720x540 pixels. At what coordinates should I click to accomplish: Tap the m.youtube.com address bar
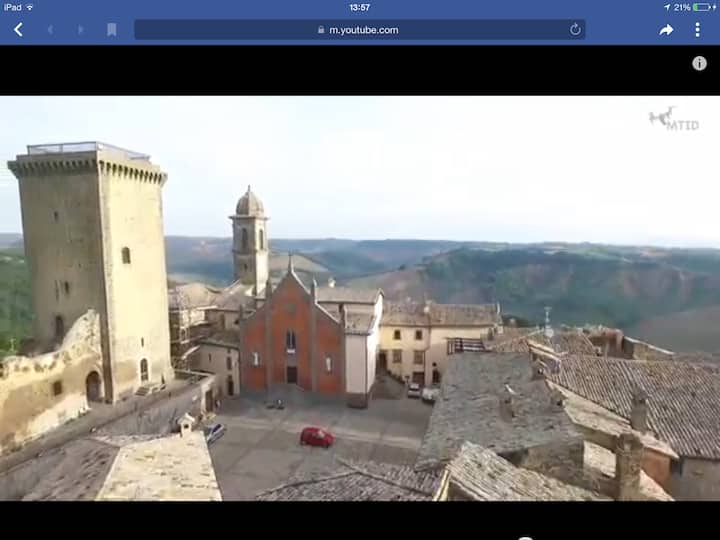pos(358,30)
